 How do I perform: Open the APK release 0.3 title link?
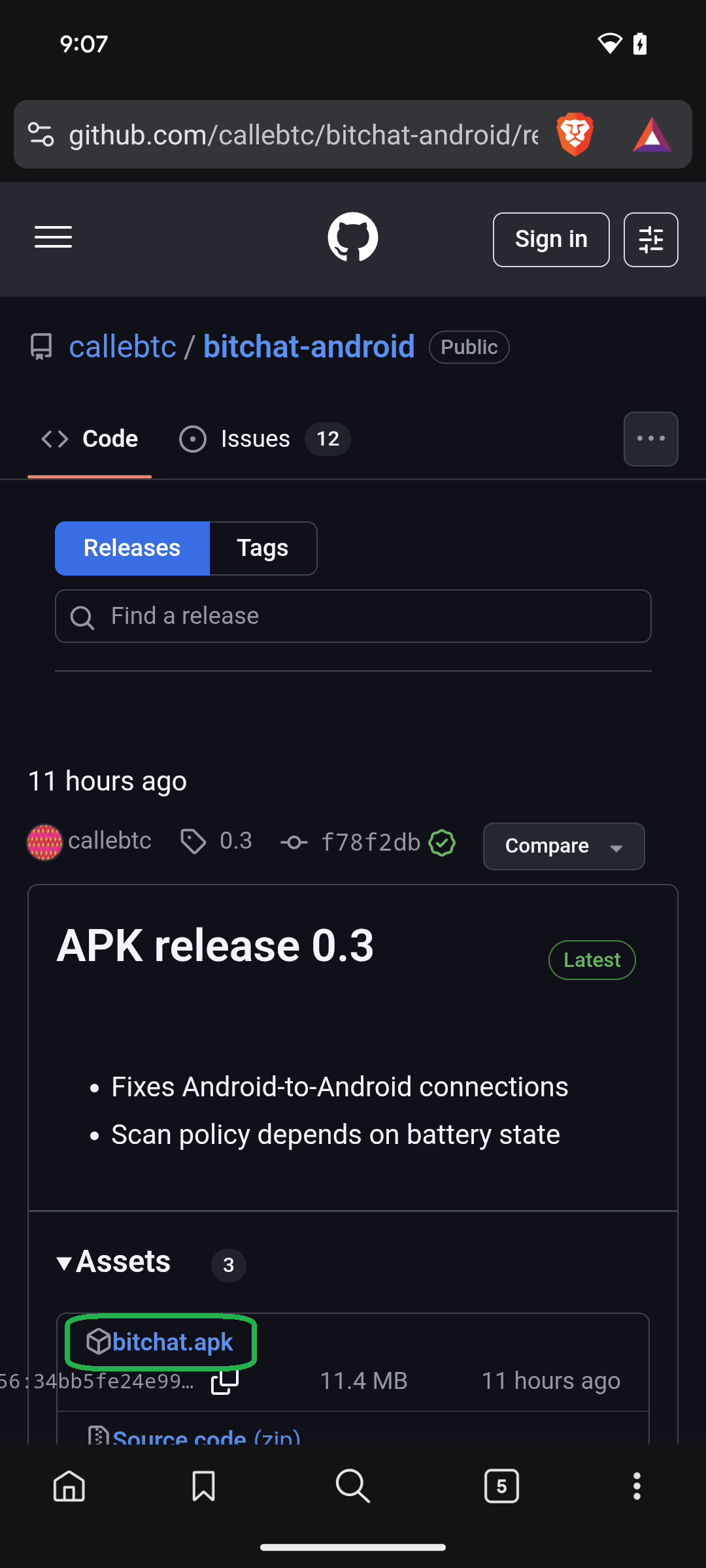click(x=215, y=945)
